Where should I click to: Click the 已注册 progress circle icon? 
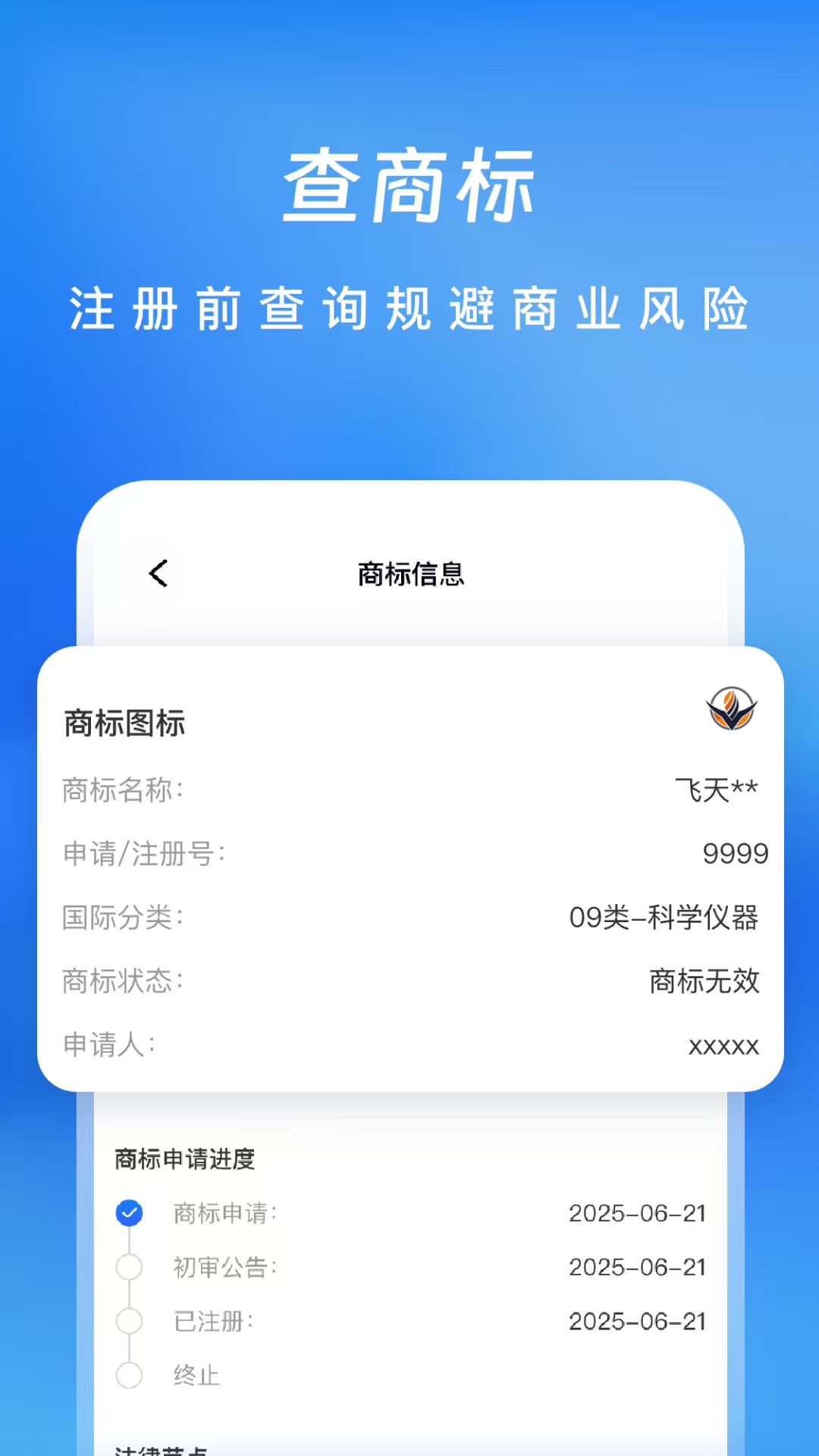(129, 1321)
